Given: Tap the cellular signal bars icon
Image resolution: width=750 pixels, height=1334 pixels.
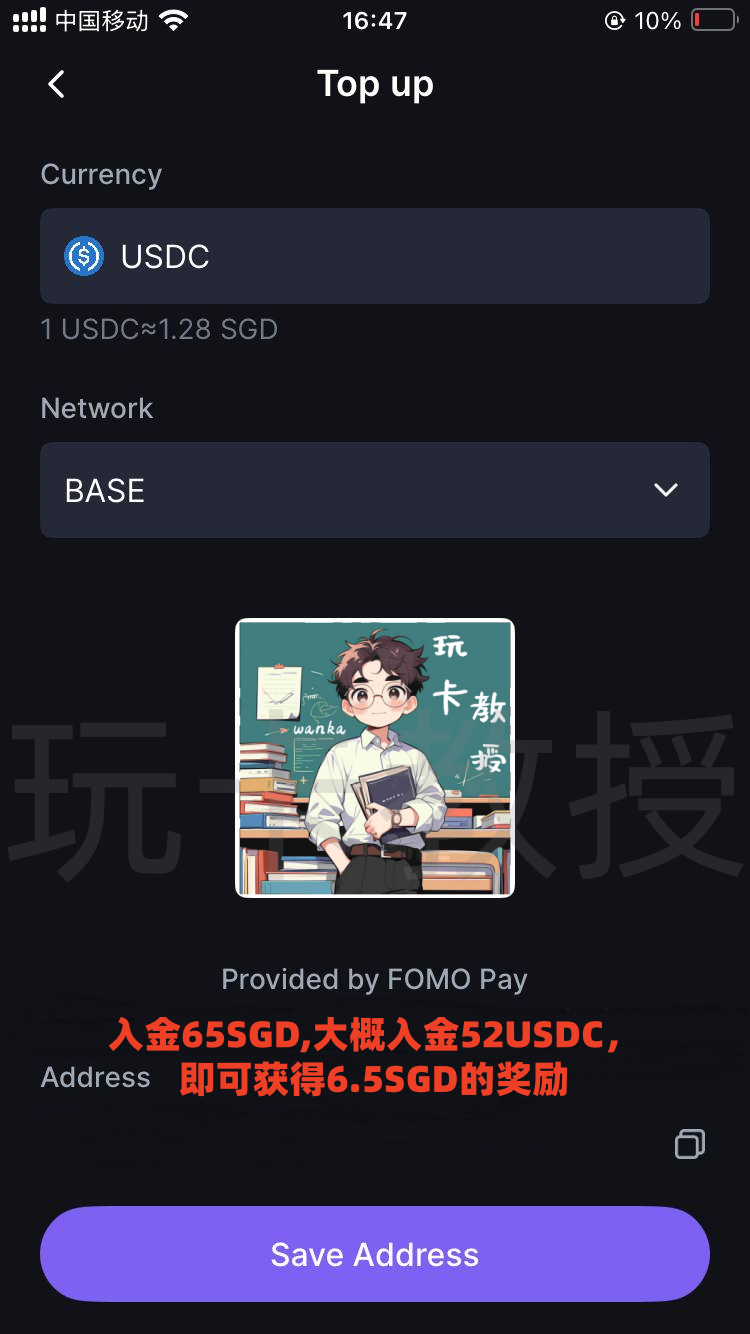Looking at the screenshot, I should tap(28, 19).
